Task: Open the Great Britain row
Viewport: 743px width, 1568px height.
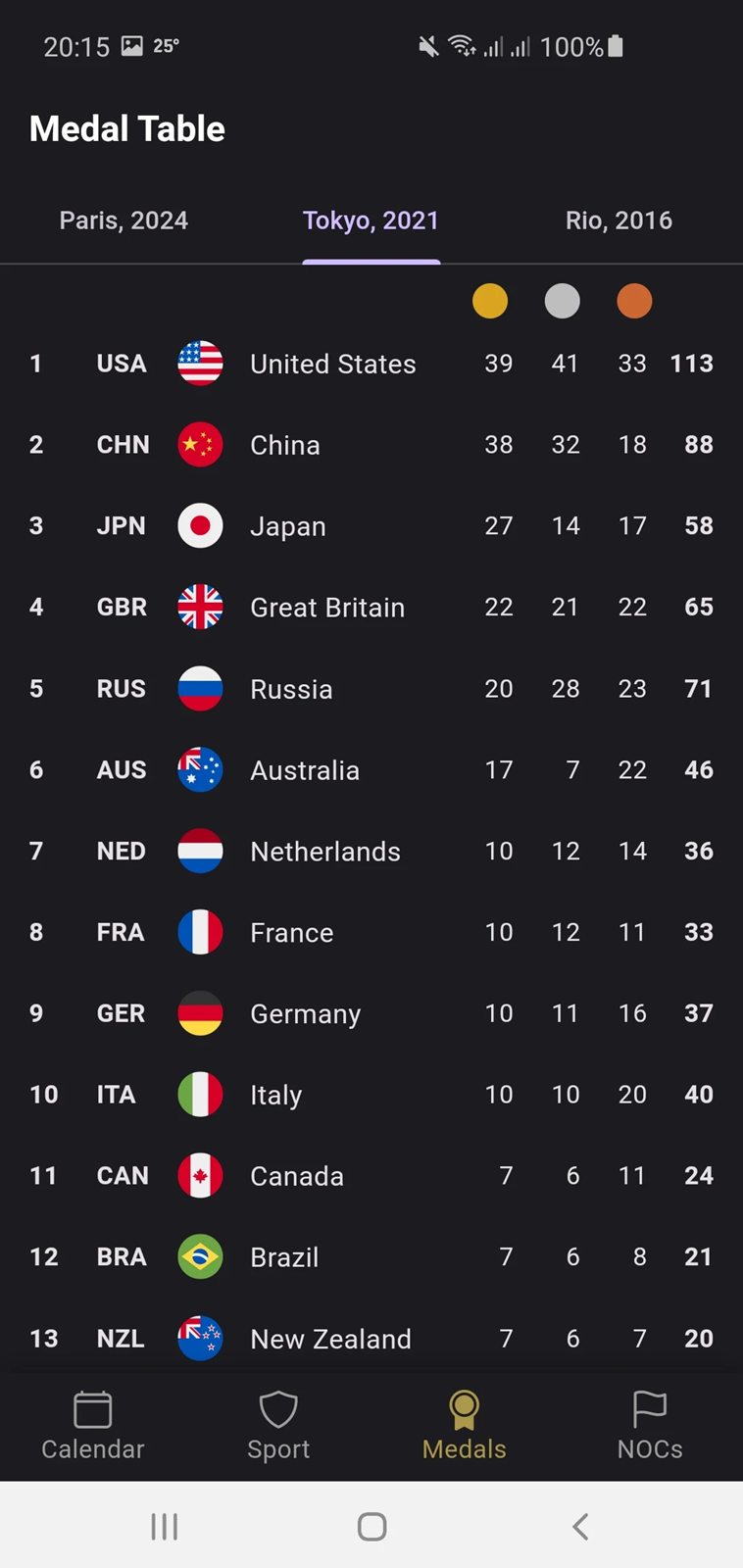Action: (371, 608)
